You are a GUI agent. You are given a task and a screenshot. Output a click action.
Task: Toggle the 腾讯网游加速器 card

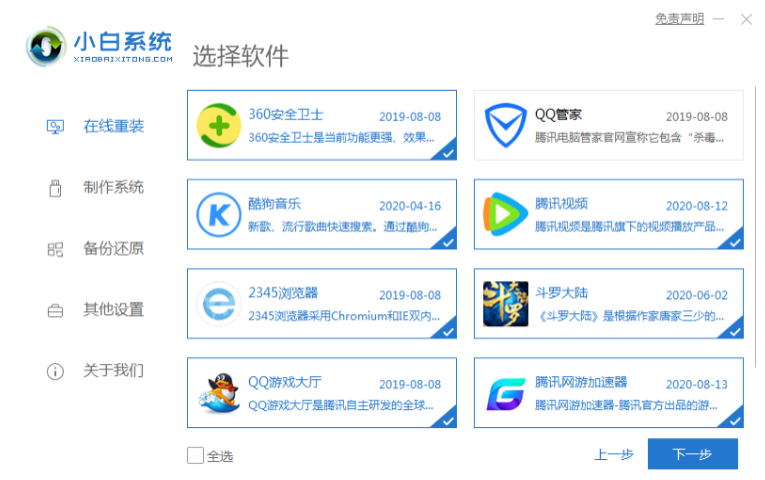(608, 392)
